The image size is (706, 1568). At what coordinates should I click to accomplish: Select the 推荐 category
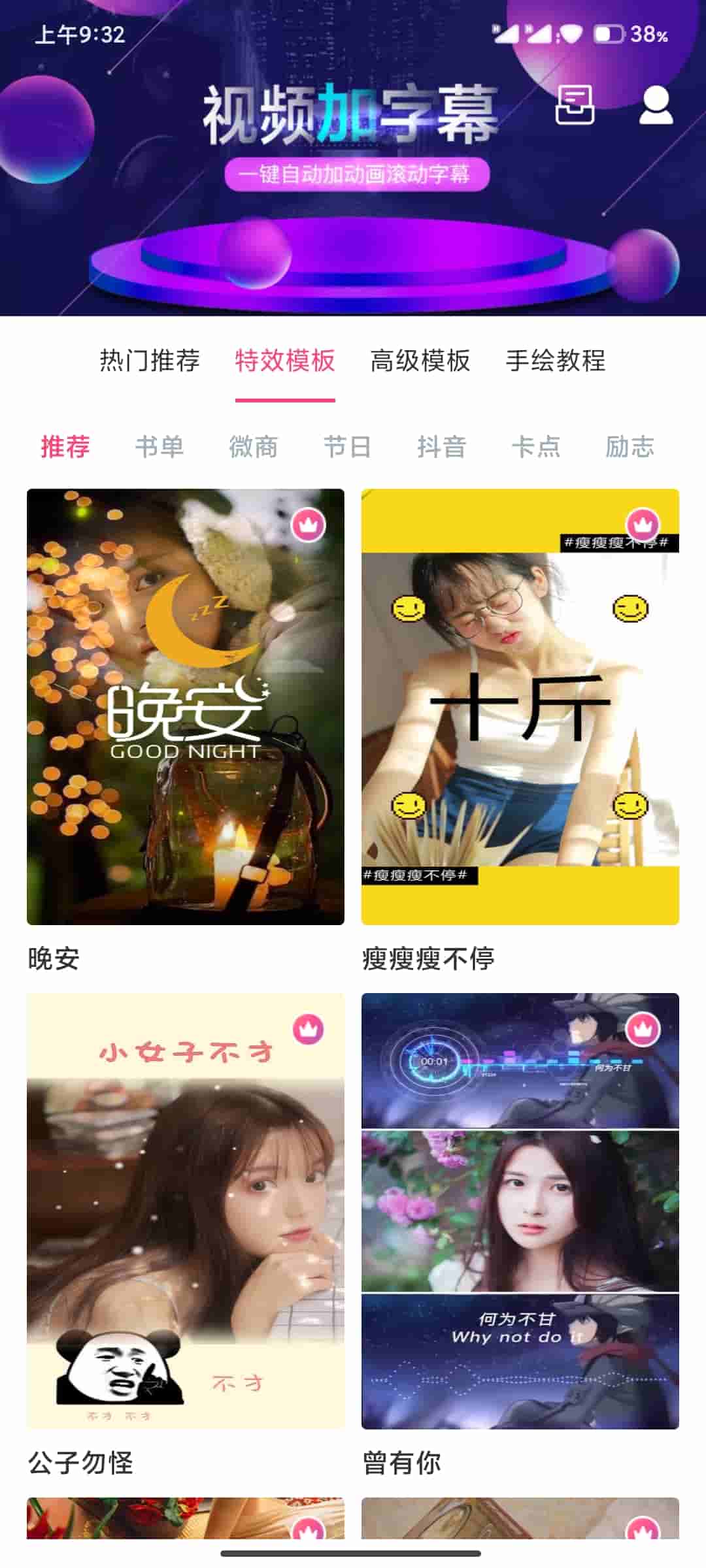(65, 447)
